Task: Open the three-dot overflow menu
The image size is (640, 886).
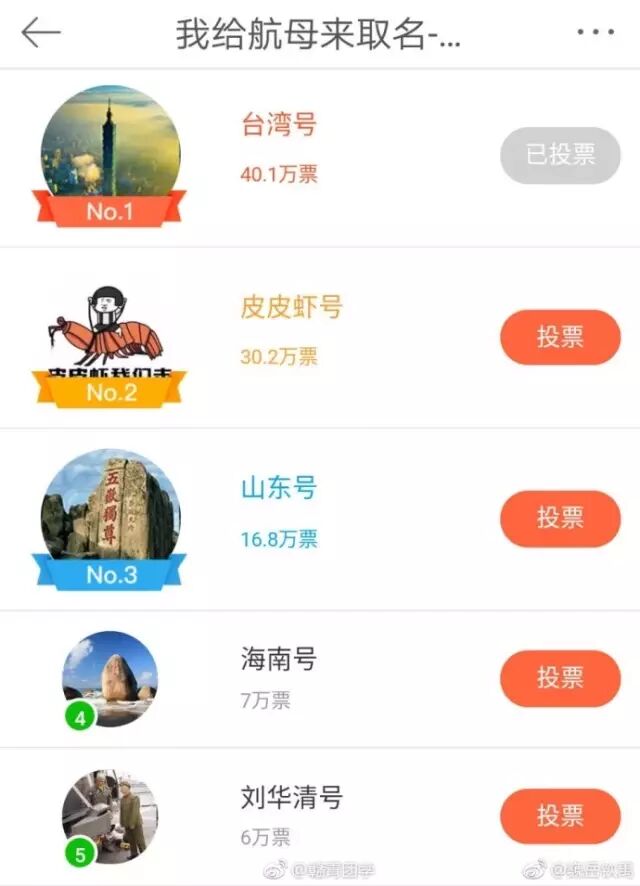Action: click(596, 33)
